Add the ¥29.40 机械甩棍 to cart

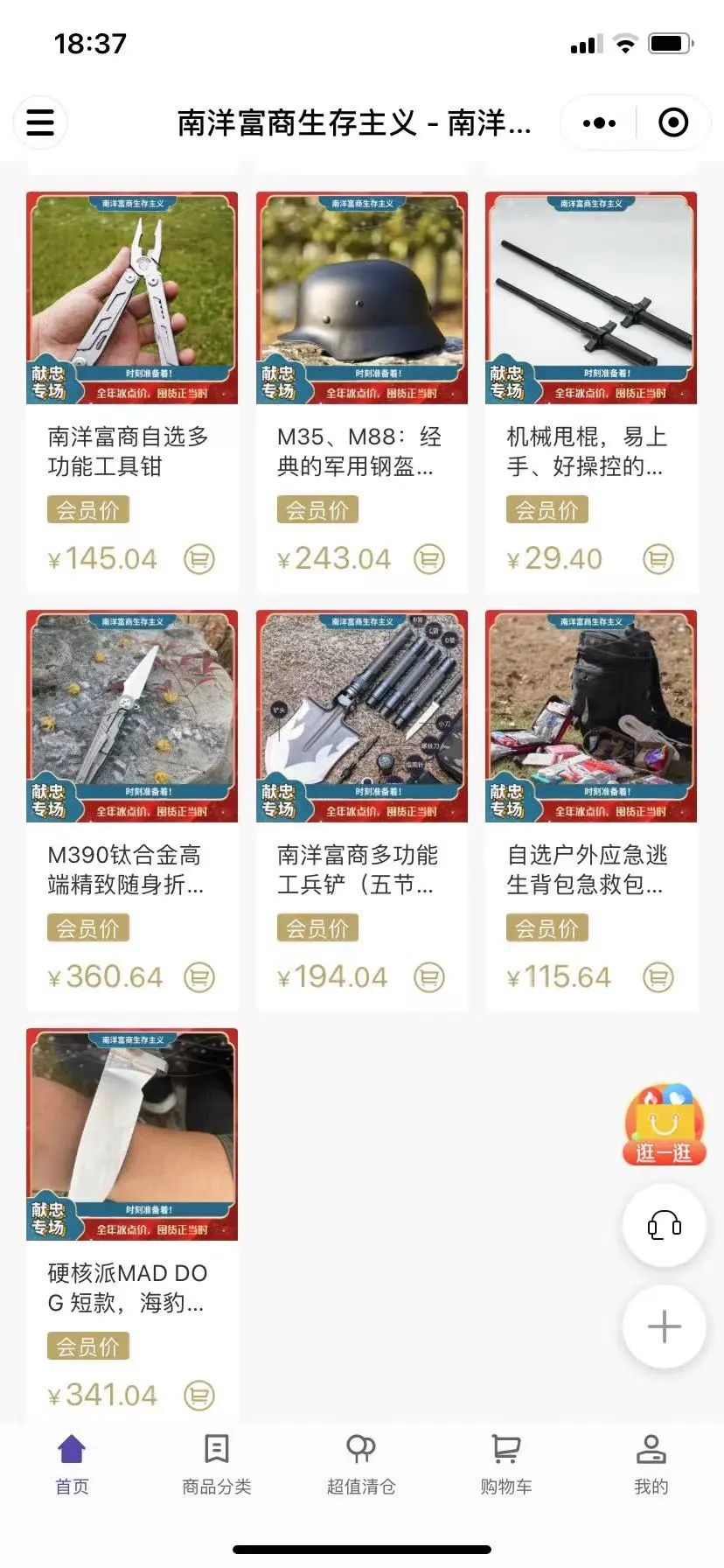click(658, 559)
